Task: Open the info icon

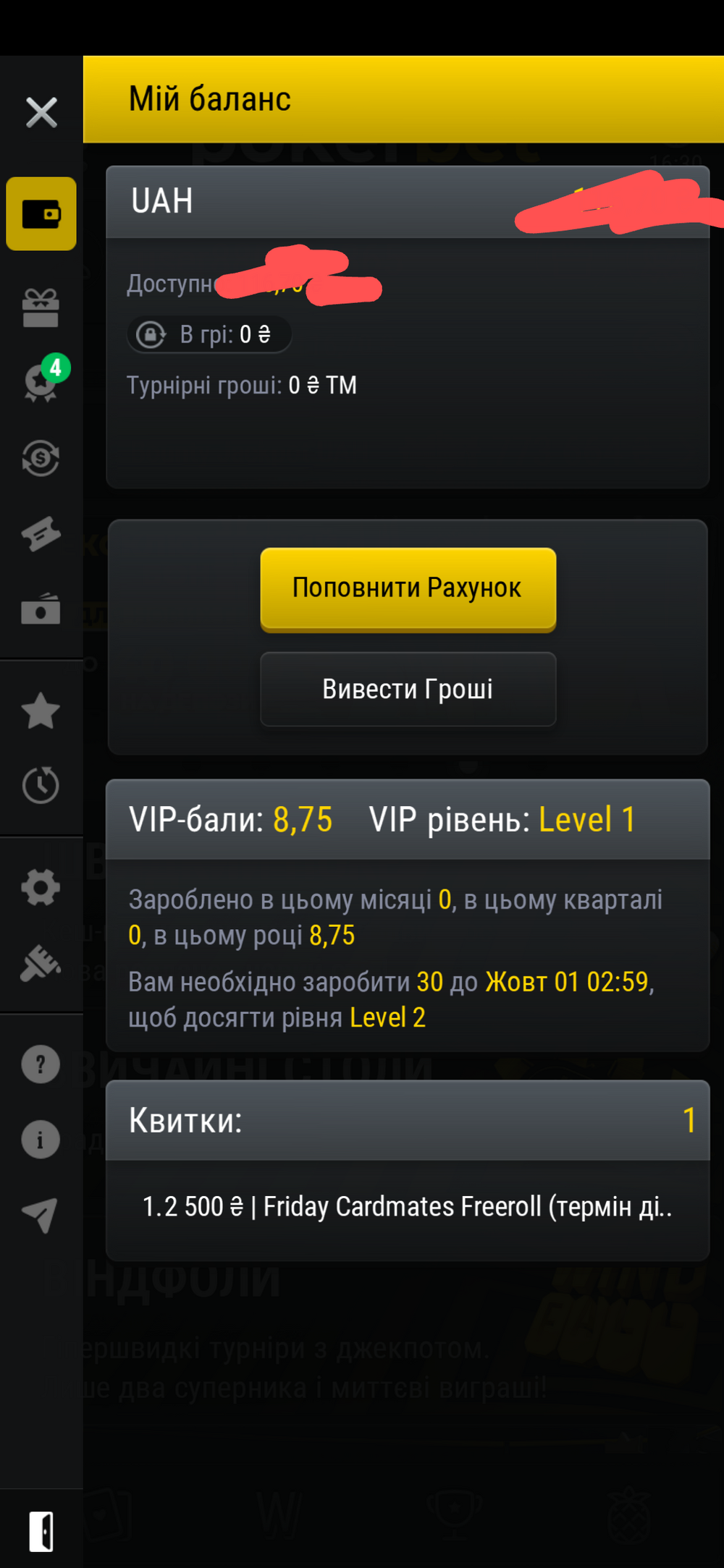Action: [41, 1140]
